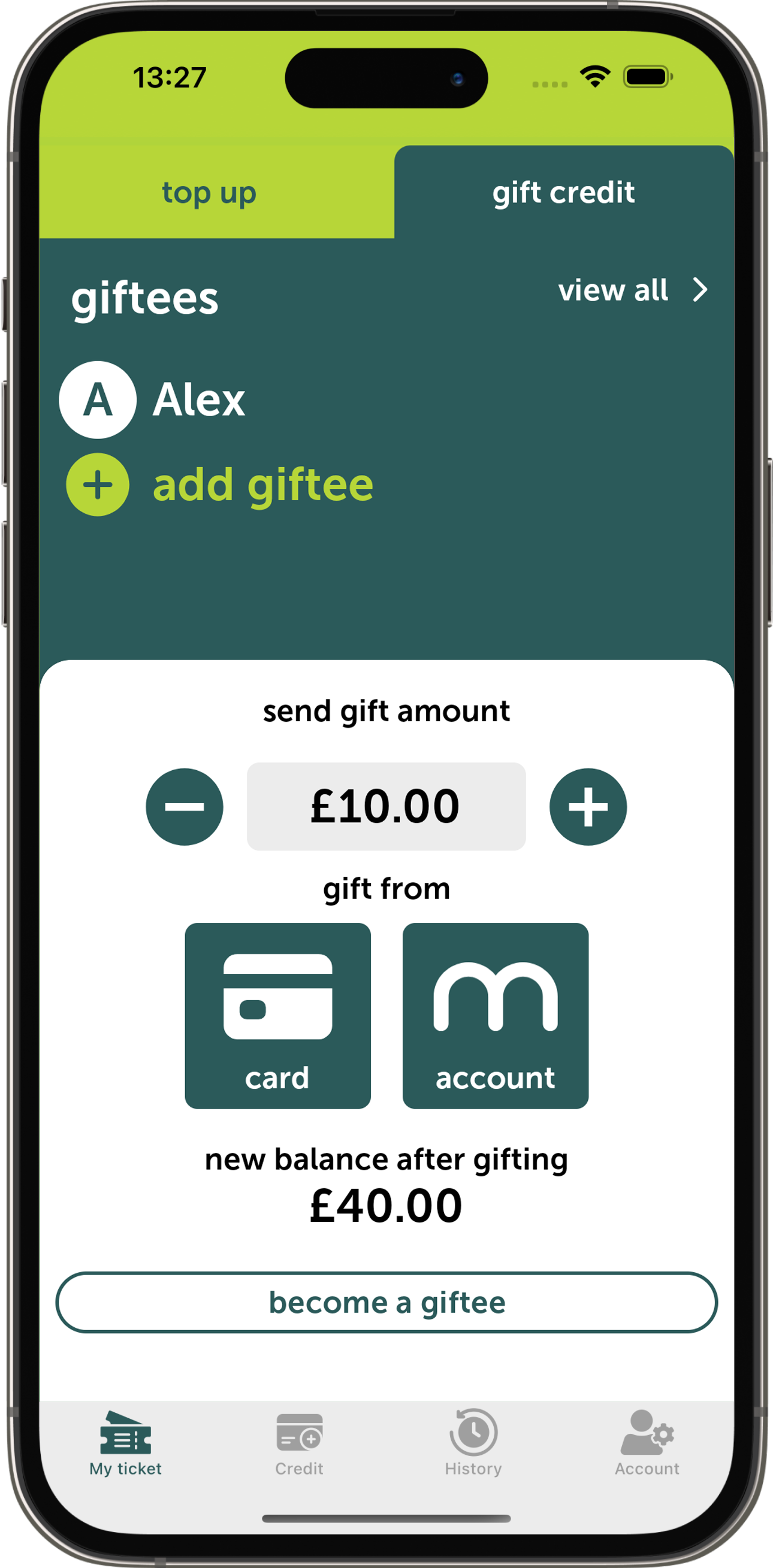This screenshot has height=1568, width=773.
Task: Choose card as gift source
Action: 278,1015
